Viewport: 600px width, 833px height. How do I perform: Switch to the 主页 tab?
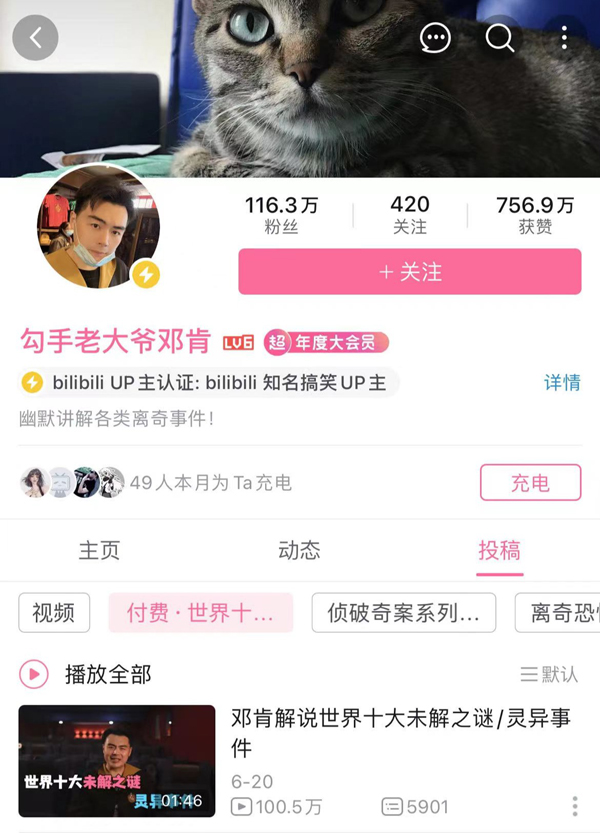pos(99,550)
